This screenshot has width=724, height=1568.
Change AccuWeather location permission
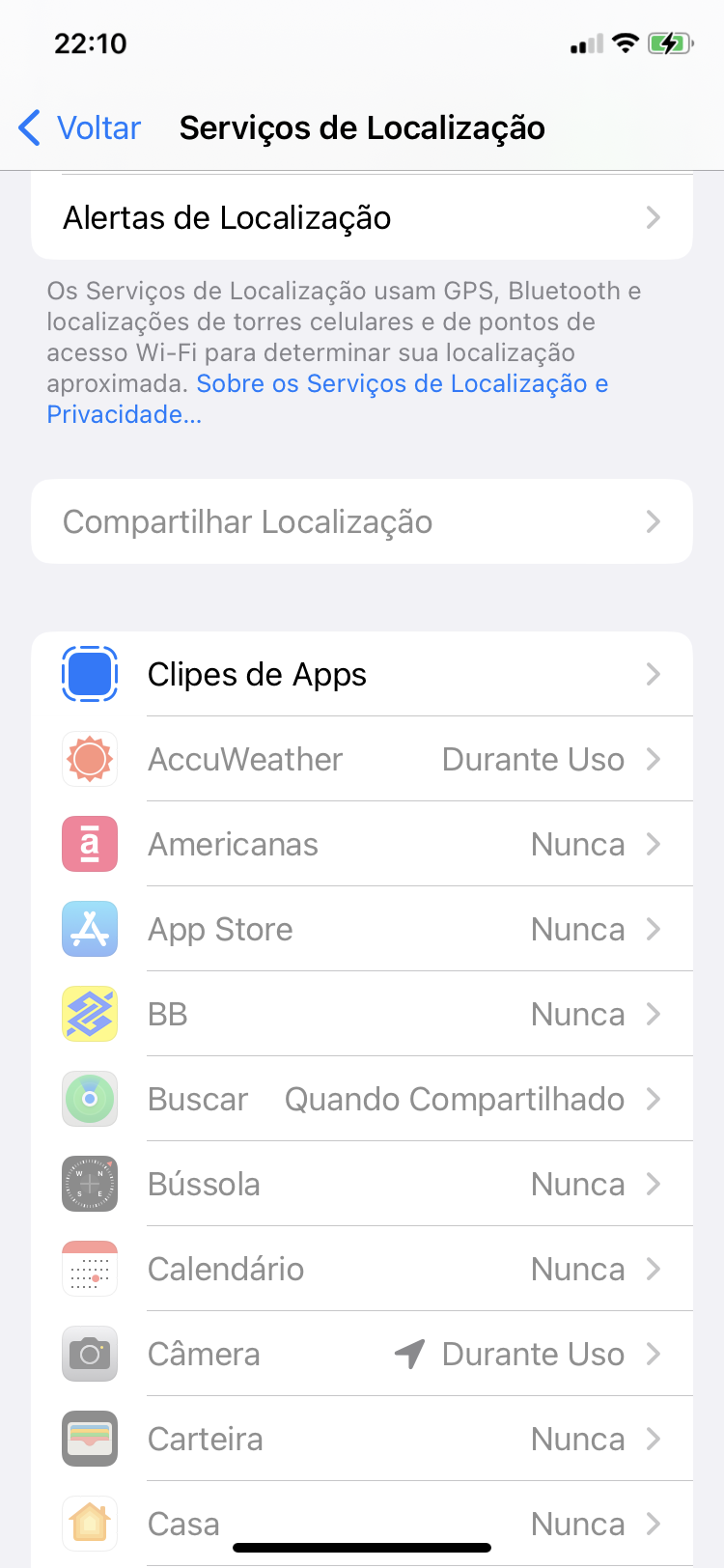point(362,760)
